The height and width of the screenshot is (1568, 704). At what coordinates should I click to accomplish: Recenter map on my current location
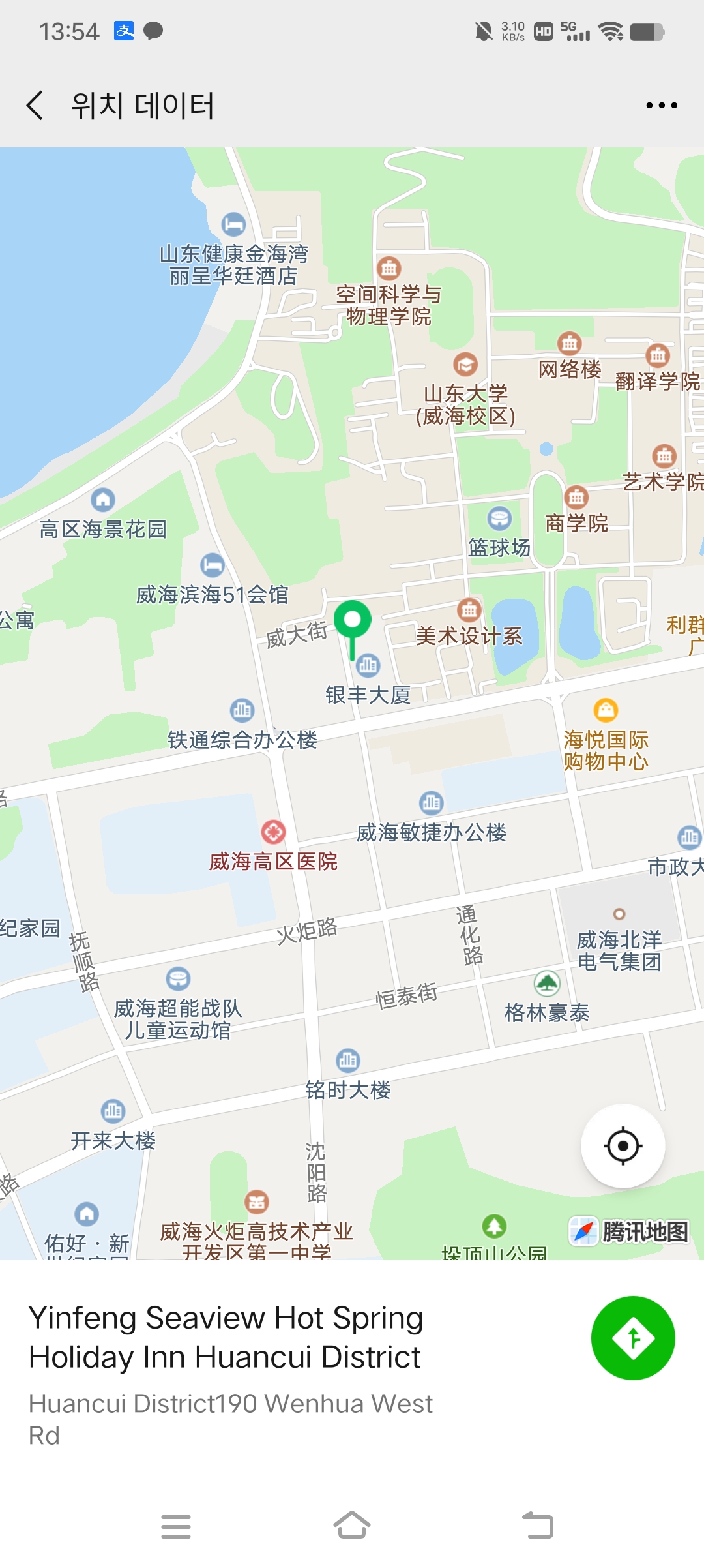(623, 1145)
